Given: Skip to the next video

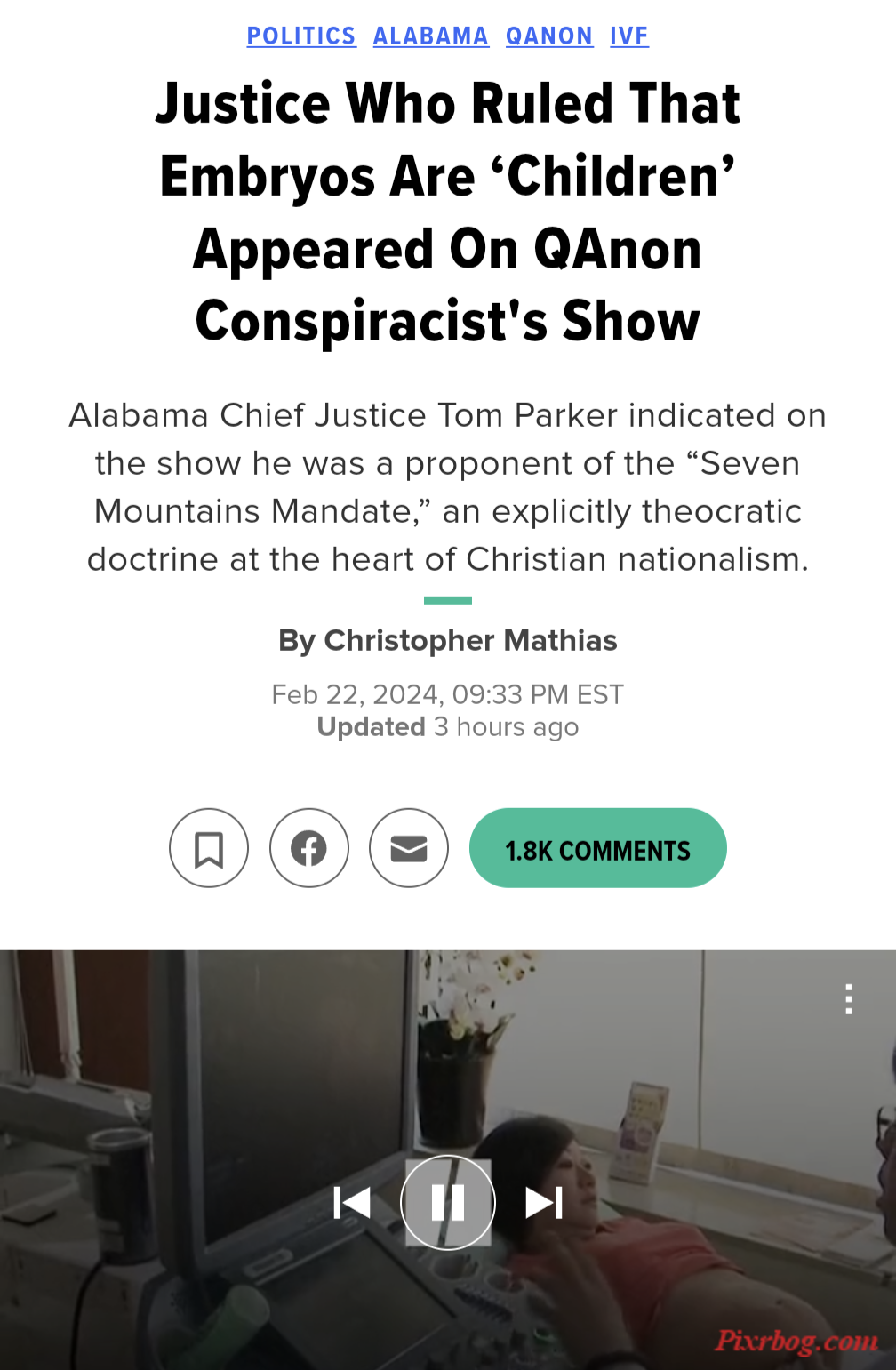Looking at the screenshot, I should coord(544,1202).
